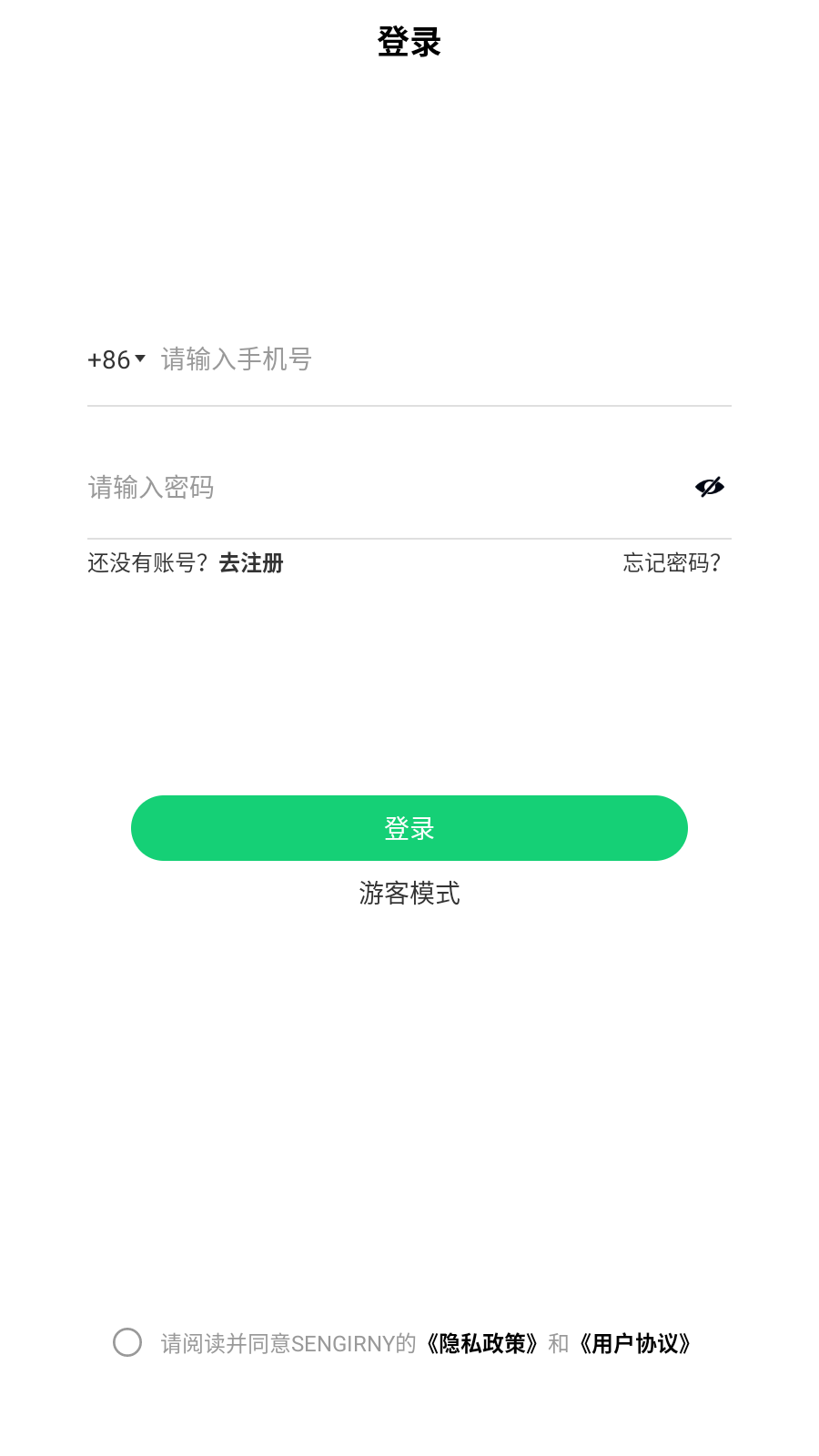Click 忘记密码 to recover password

tap(671, 563)
